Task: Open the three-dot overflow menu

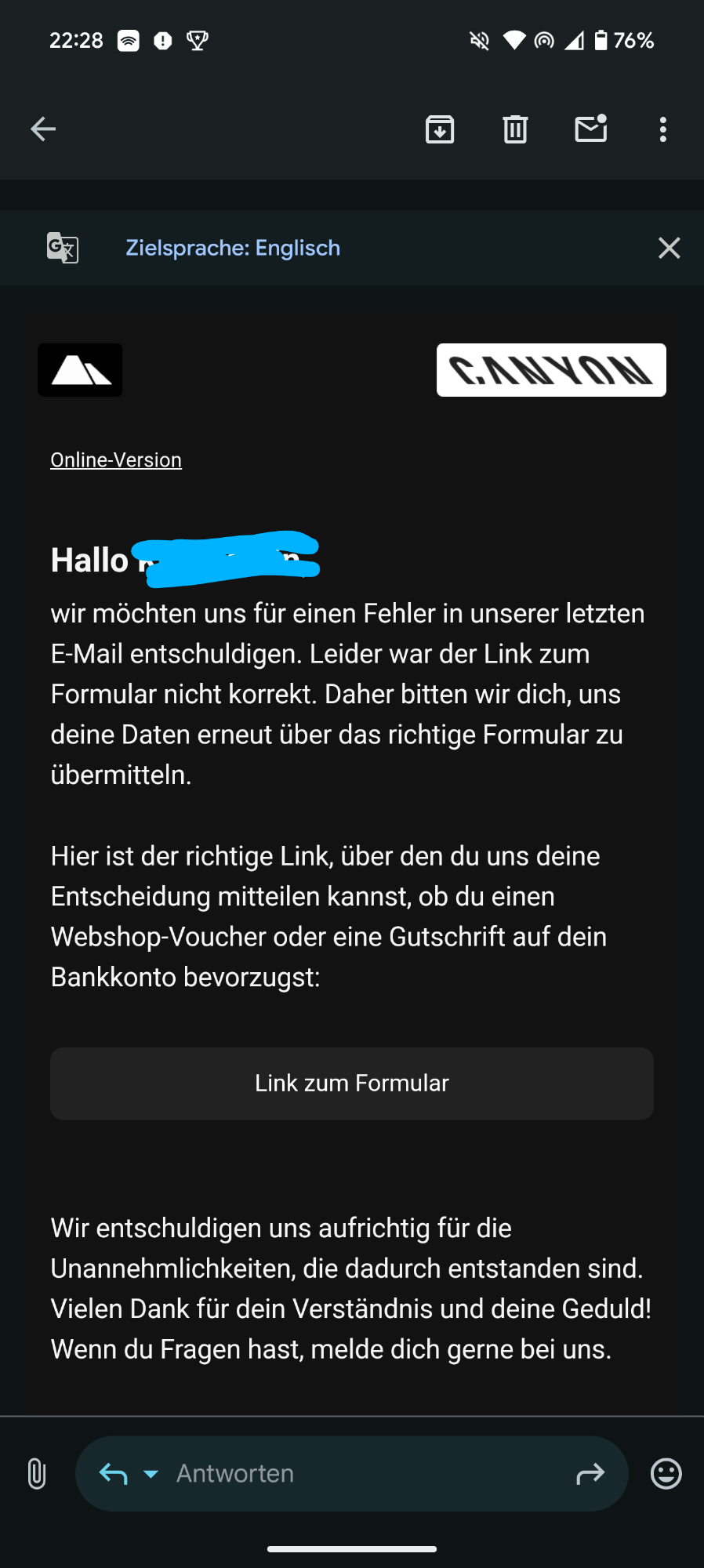Action: tap(663, 129)
